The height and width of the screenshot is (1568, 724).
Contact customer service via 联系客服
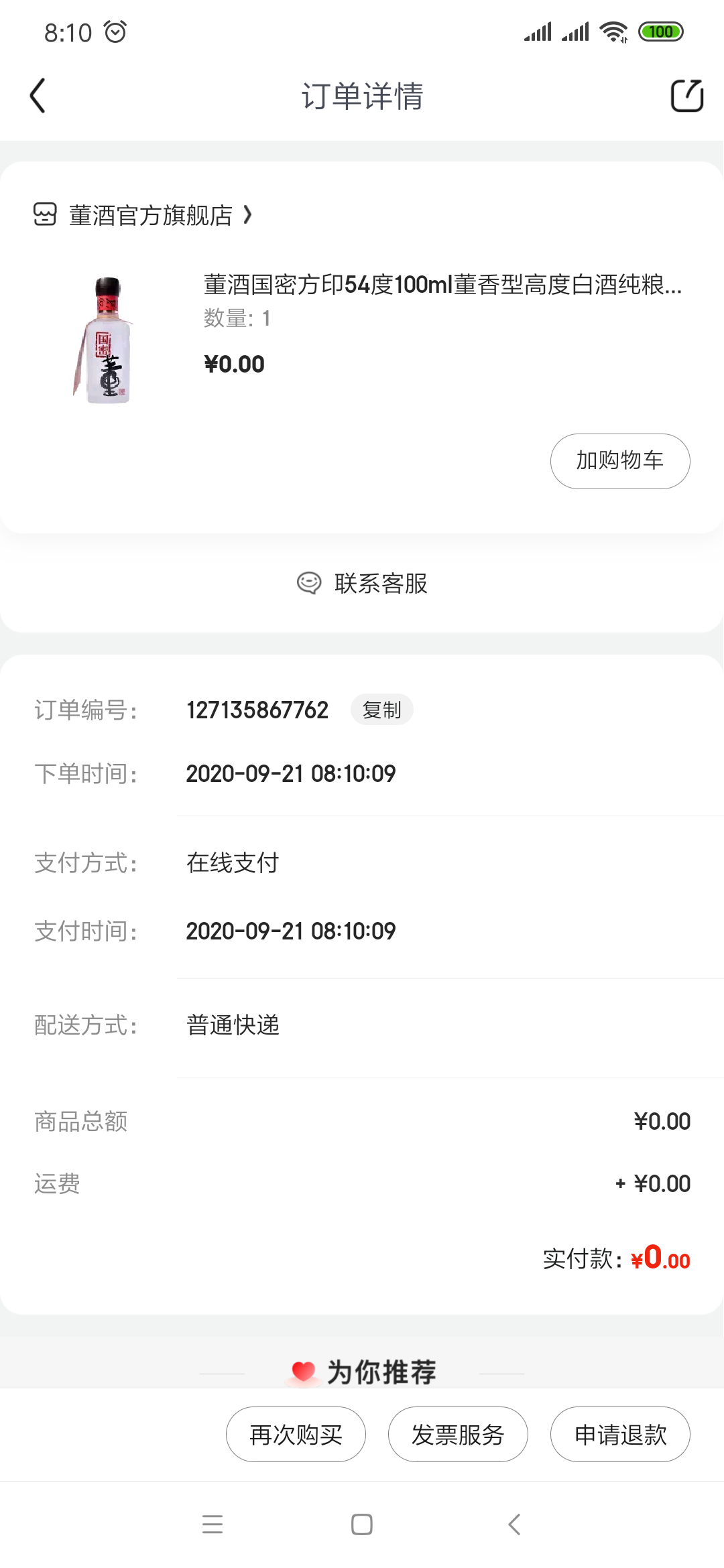click(x=362, y=583)
